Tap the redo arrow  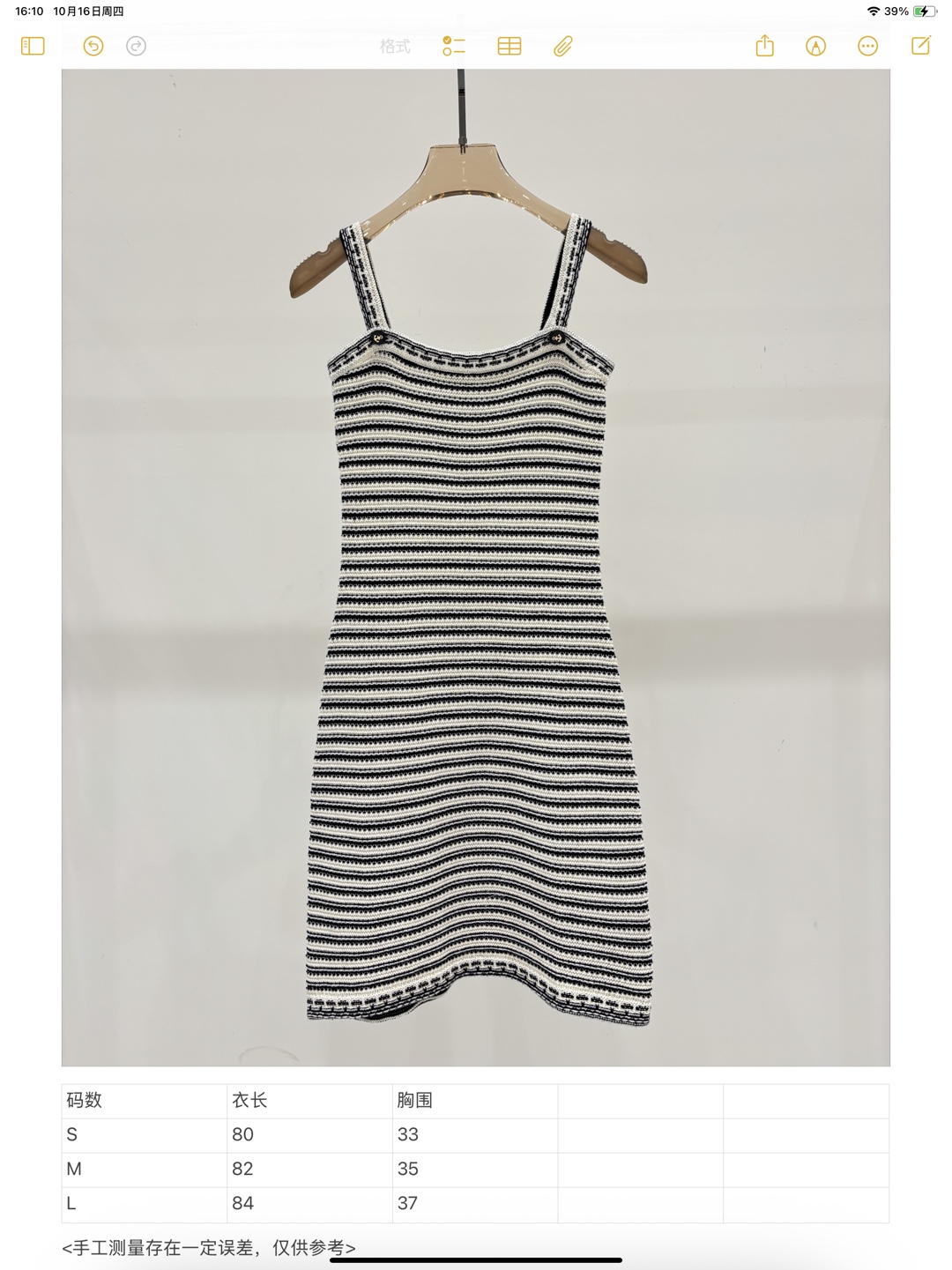pyautogui.click(x=136, y=46)
